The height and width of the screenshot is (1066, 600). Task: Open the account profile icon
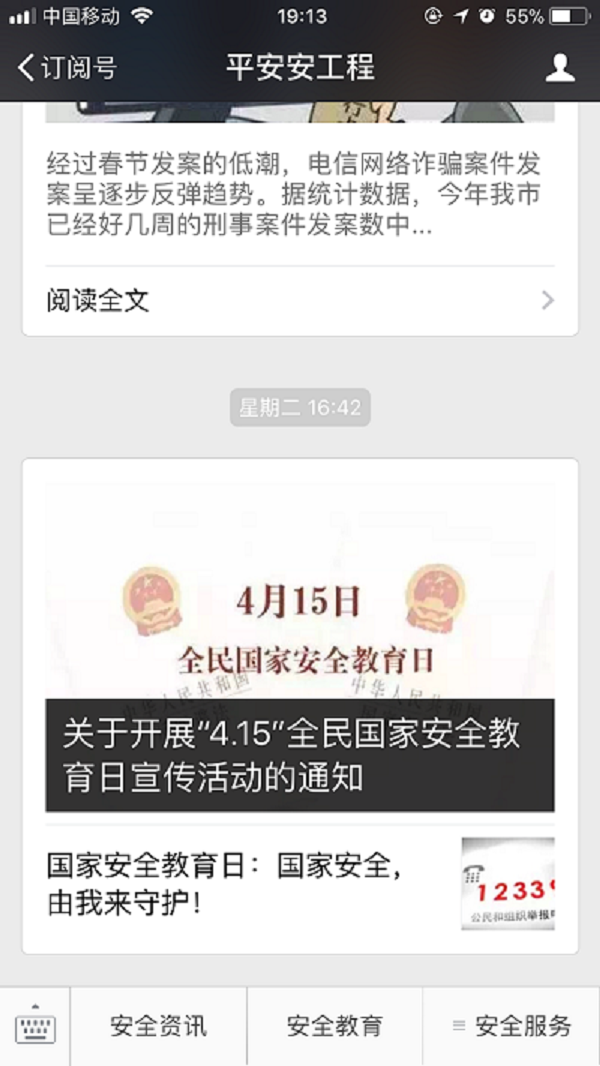(560, 68)
